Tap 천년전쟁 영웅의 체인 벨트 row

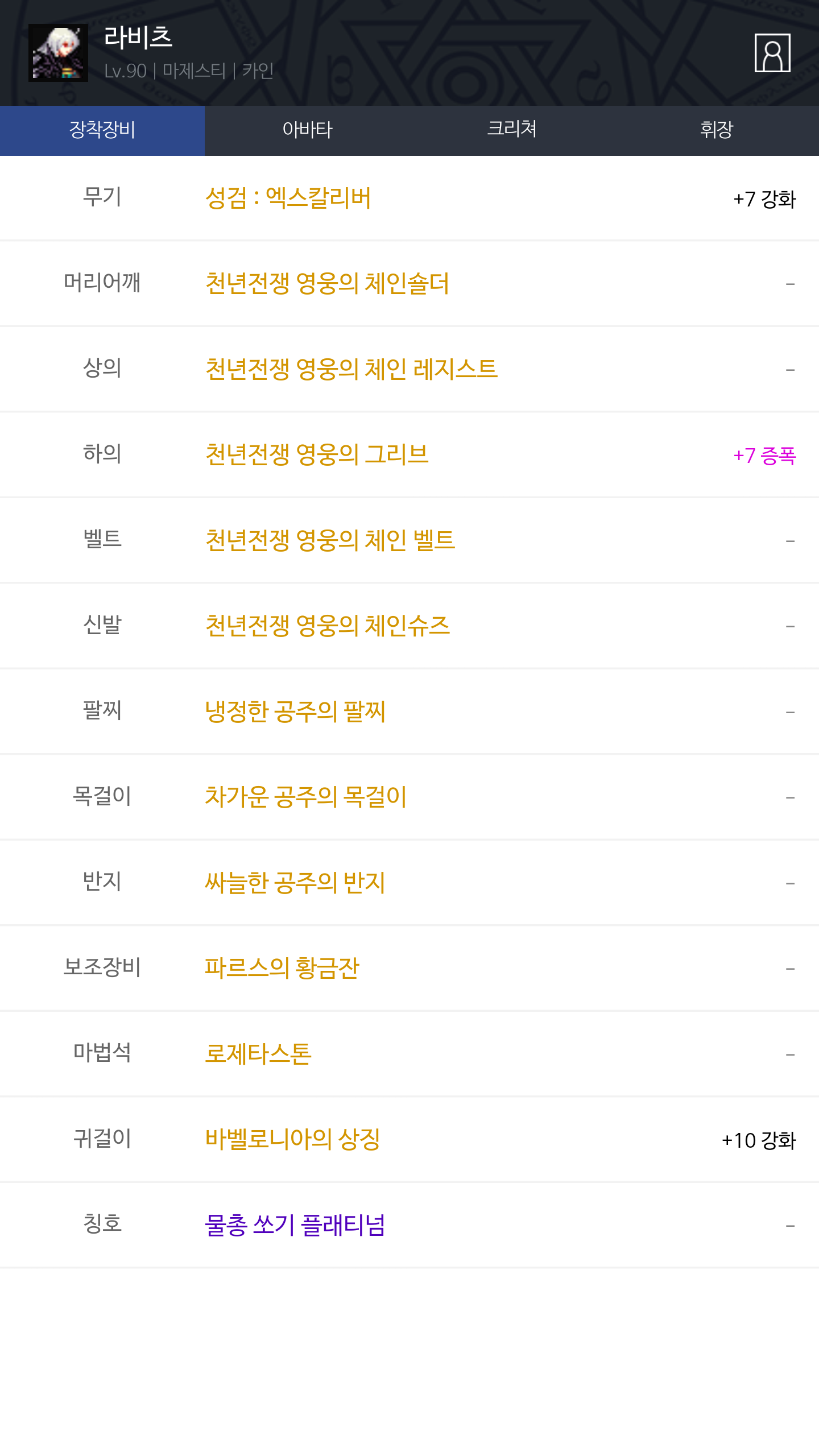[409, 540]
